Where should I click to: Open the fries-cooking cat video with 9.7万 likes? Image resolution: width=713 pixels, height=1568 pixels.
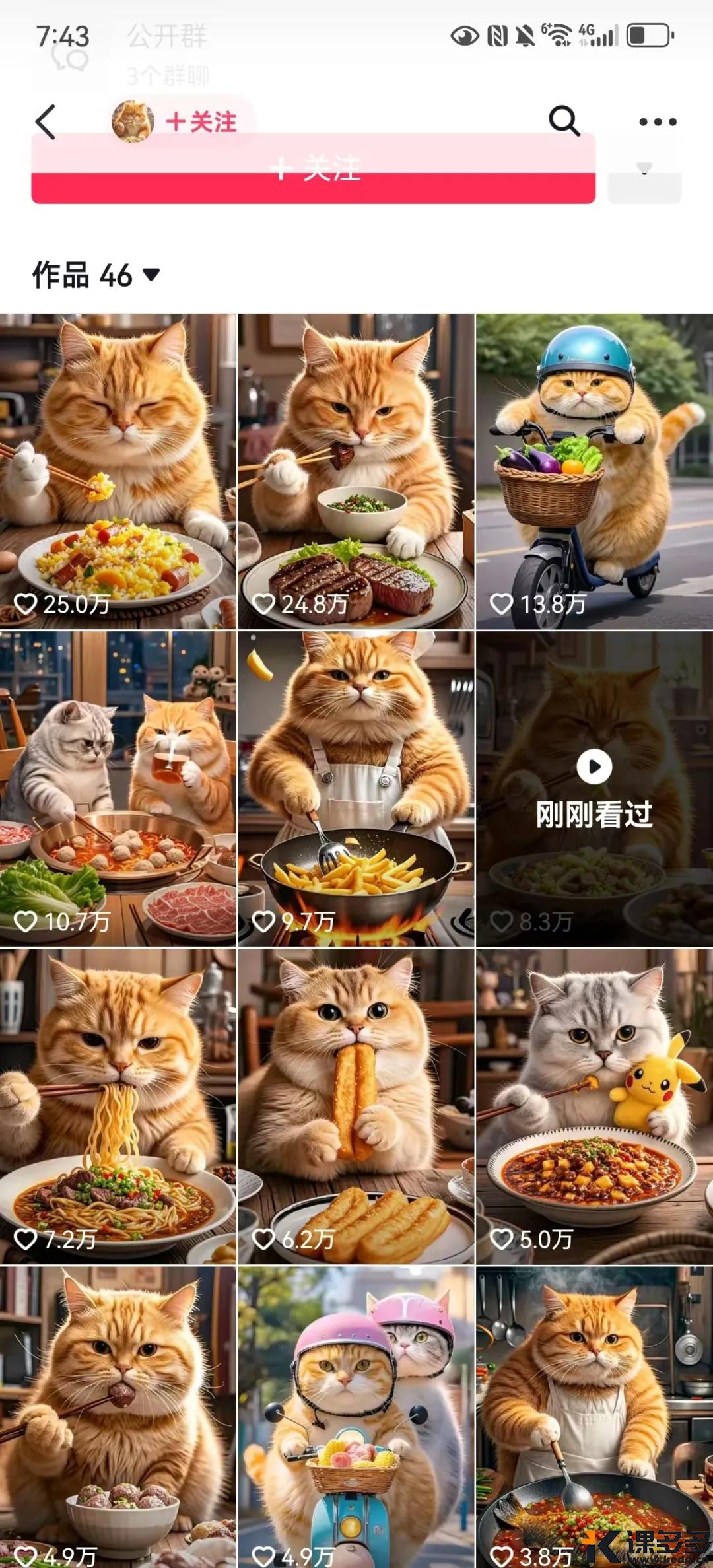356,788
